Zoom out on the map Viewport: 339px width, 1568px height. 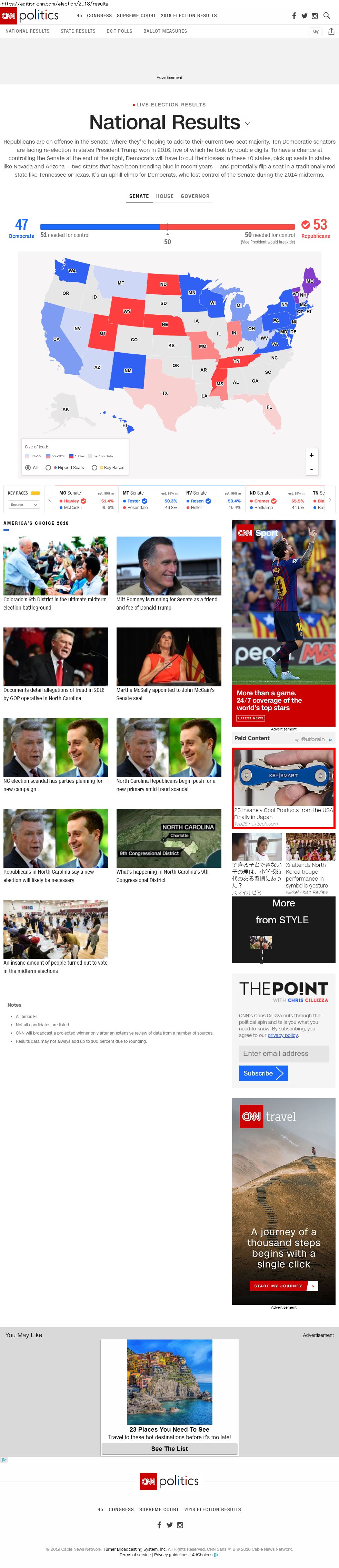(311, 469)
